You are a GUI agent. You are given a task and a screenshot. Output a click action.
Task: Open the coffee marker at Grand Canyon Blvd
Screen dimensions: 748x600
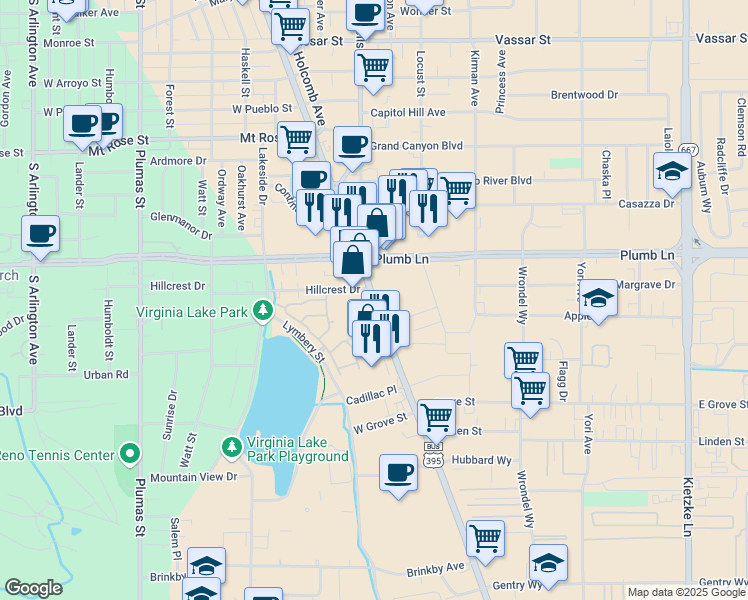[x=352, y=144]
